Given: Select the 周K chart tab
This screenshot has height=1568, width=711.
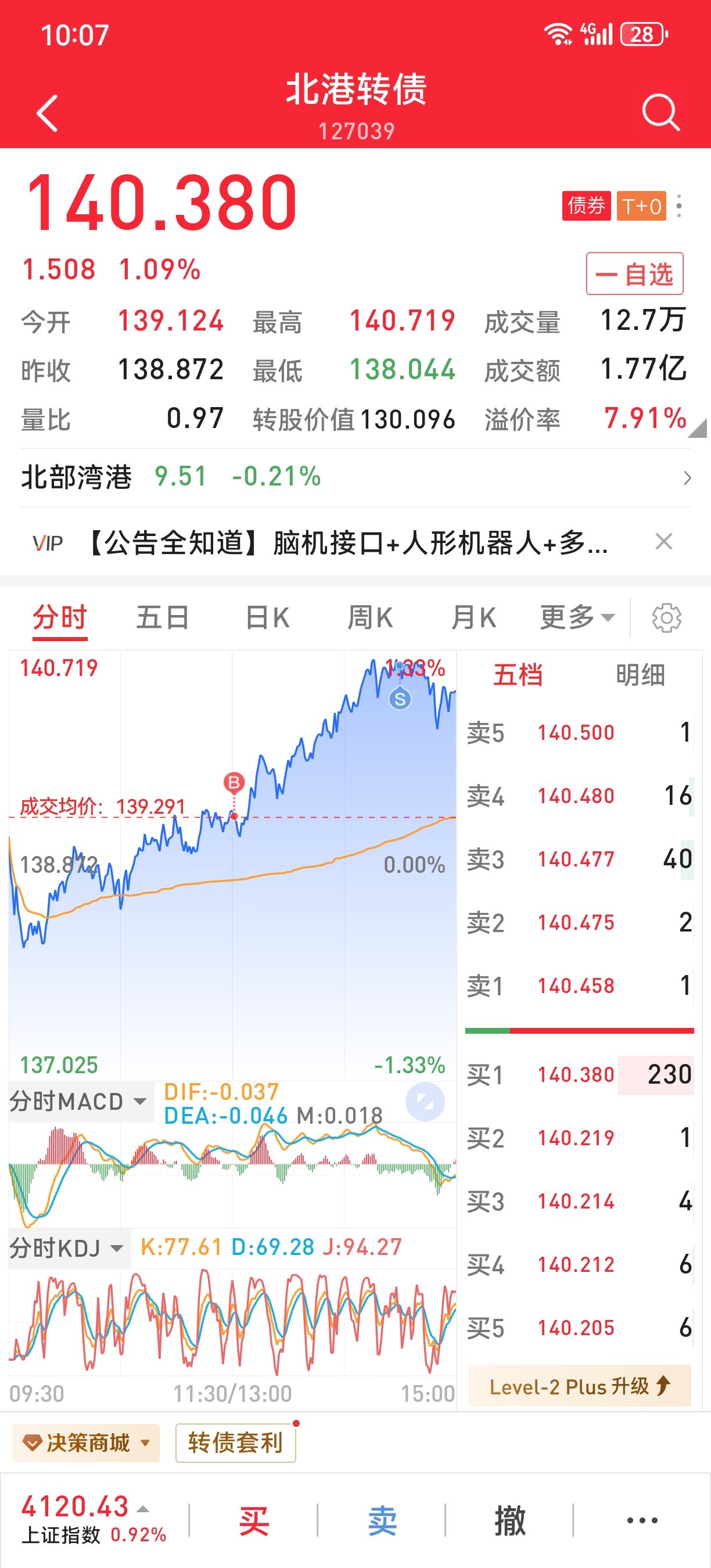Looking at the screenshot, I should pos(369,618).
